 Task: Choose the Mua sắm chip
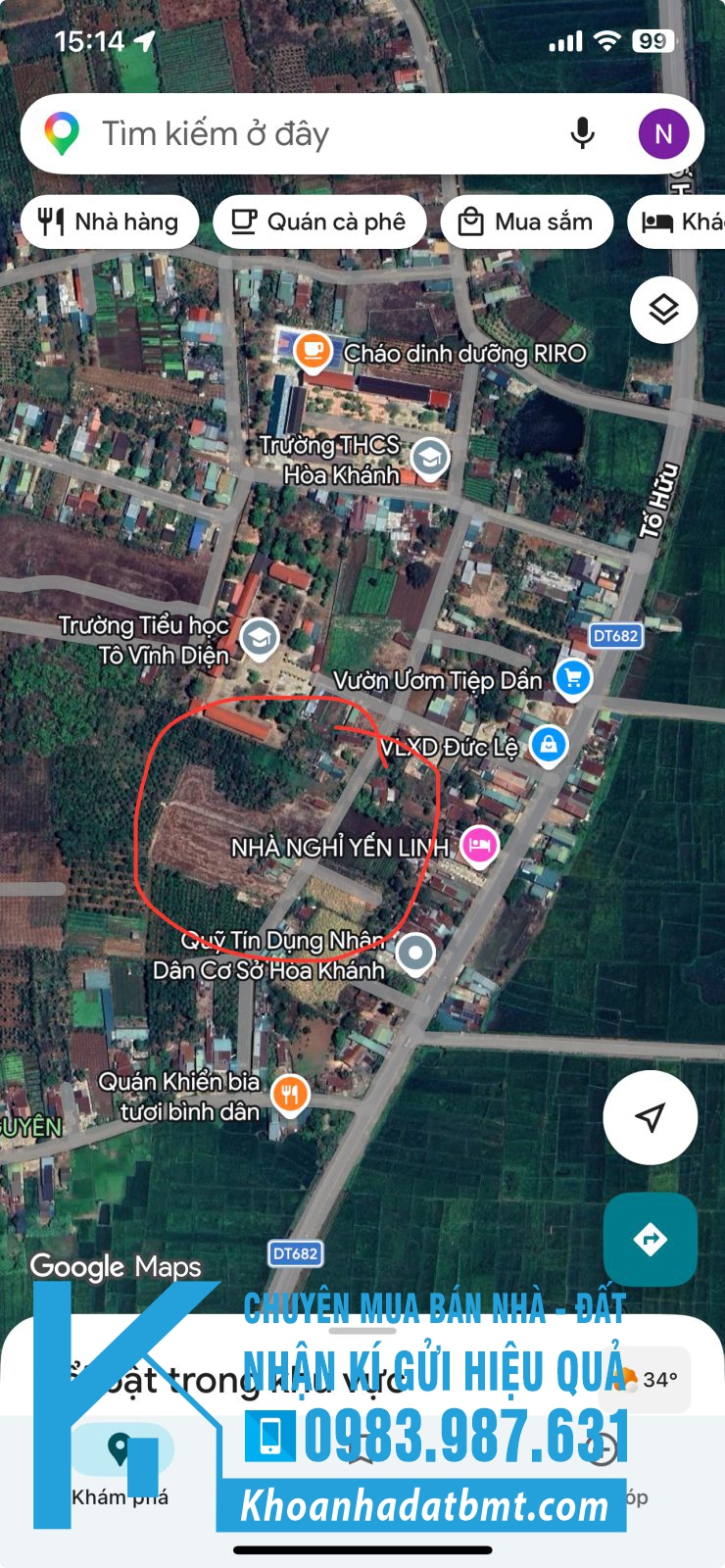pyautogui.click(x=526, y=222)
